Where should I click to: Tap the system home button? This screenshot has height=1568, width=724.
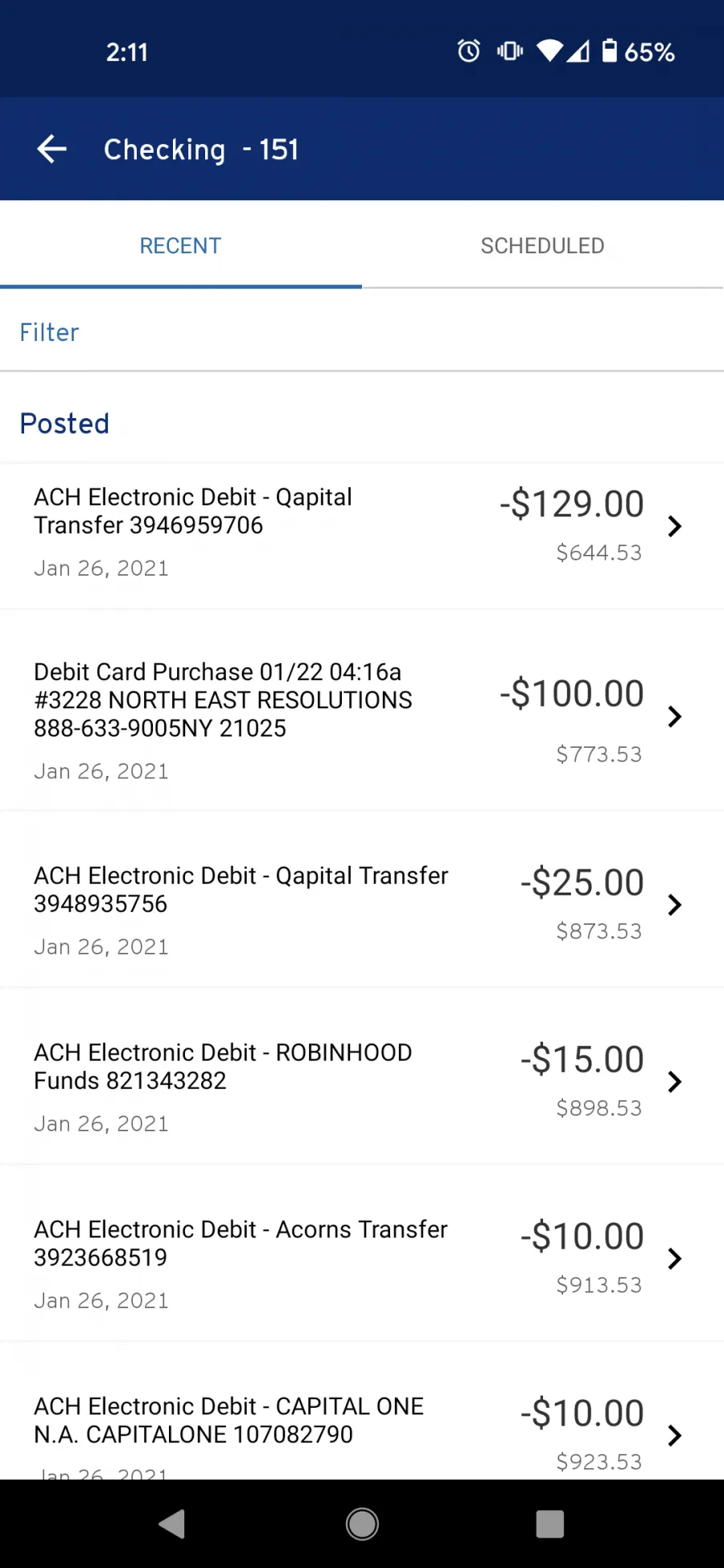[362, 1524]
